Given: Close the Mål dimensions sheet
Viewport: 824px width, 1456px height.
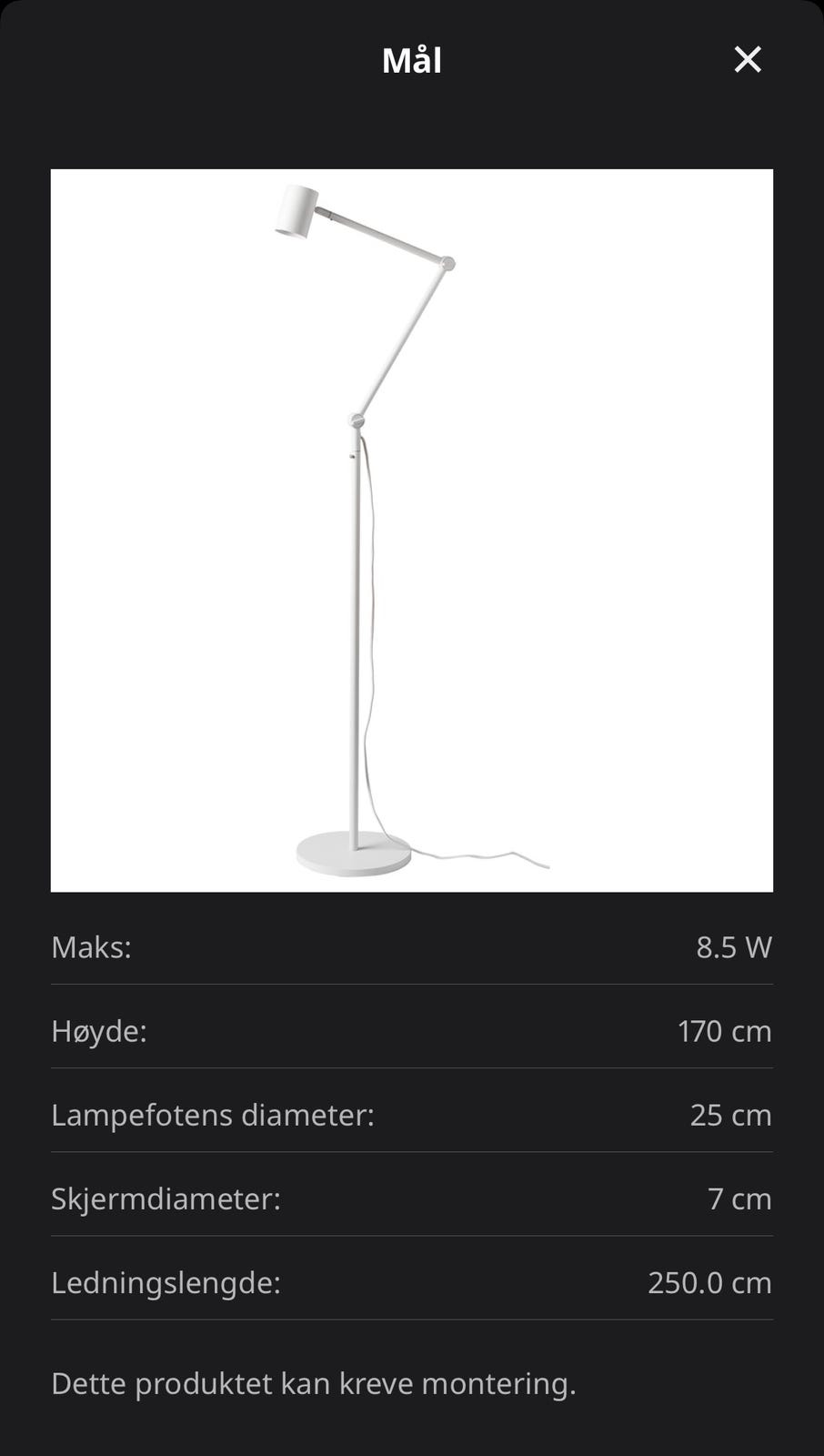Looking at the screenshot, I should point(748,60).
